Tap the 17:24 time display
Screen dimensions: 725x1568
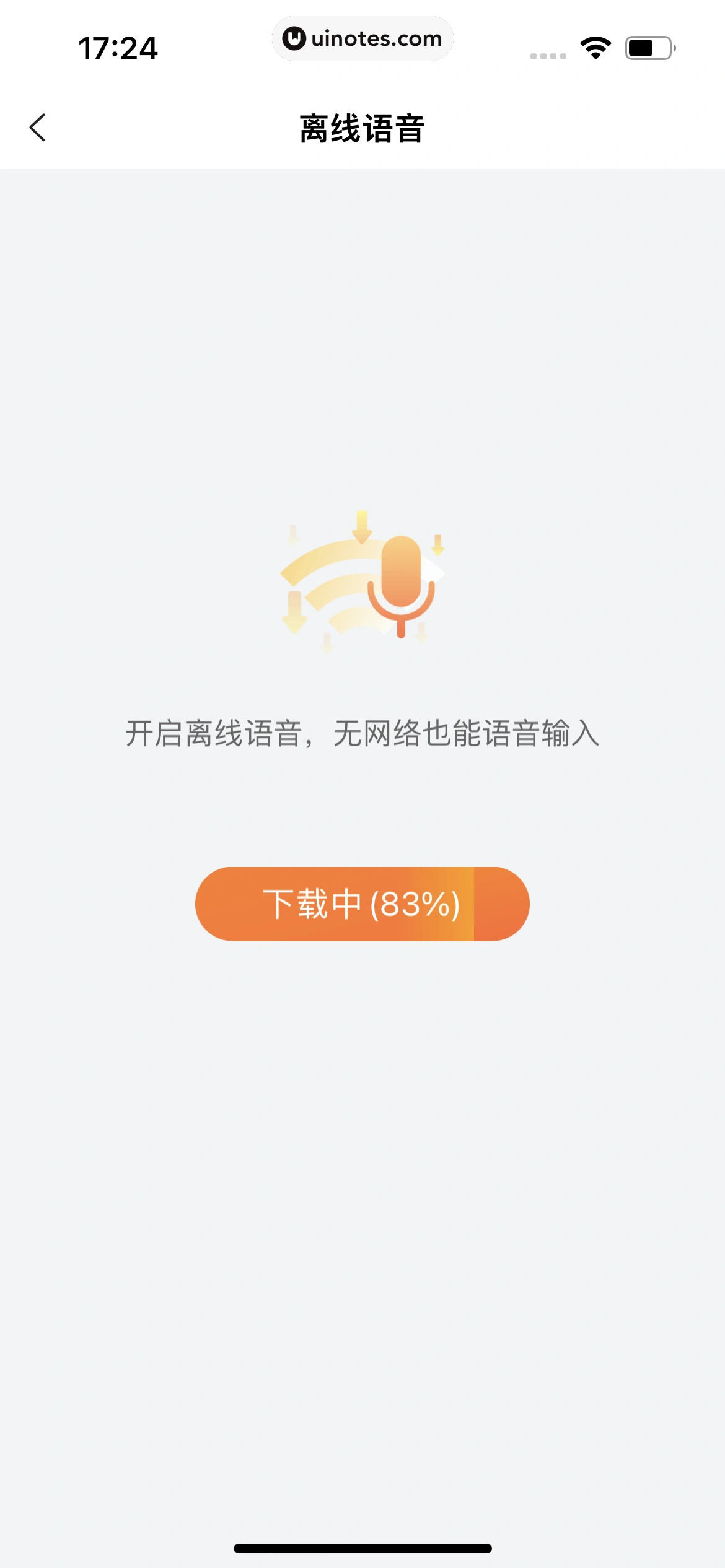(120, 48)
